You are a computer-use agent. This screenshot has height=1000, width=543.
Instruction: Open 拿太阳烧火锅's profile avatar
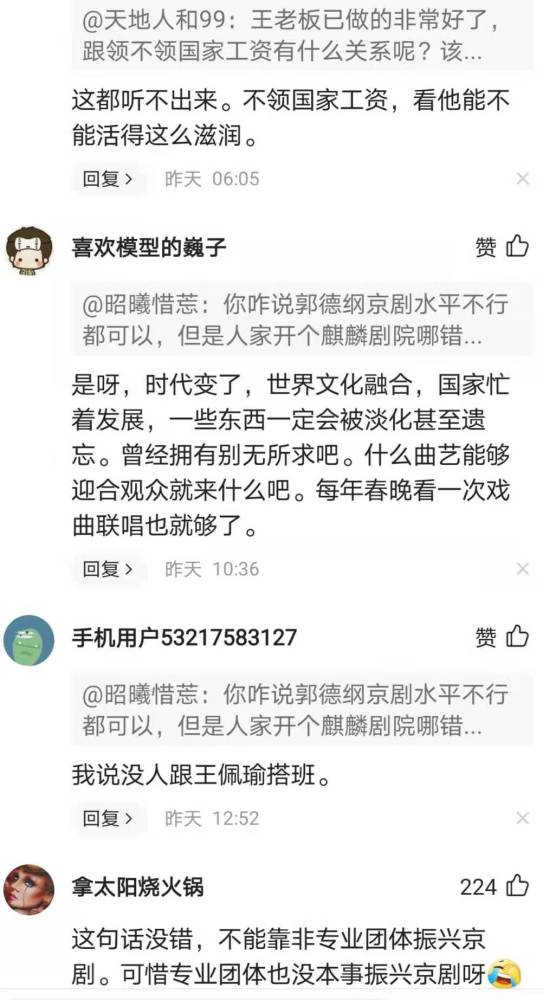29,890
